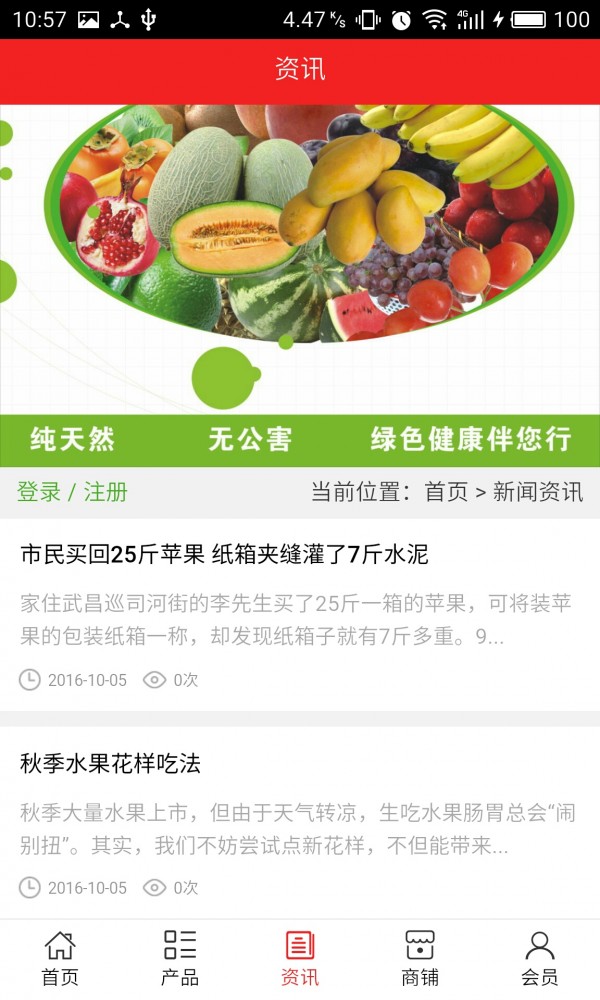Go to the 会员 tab
The image size is (600, 1000).
coord(540,959)
